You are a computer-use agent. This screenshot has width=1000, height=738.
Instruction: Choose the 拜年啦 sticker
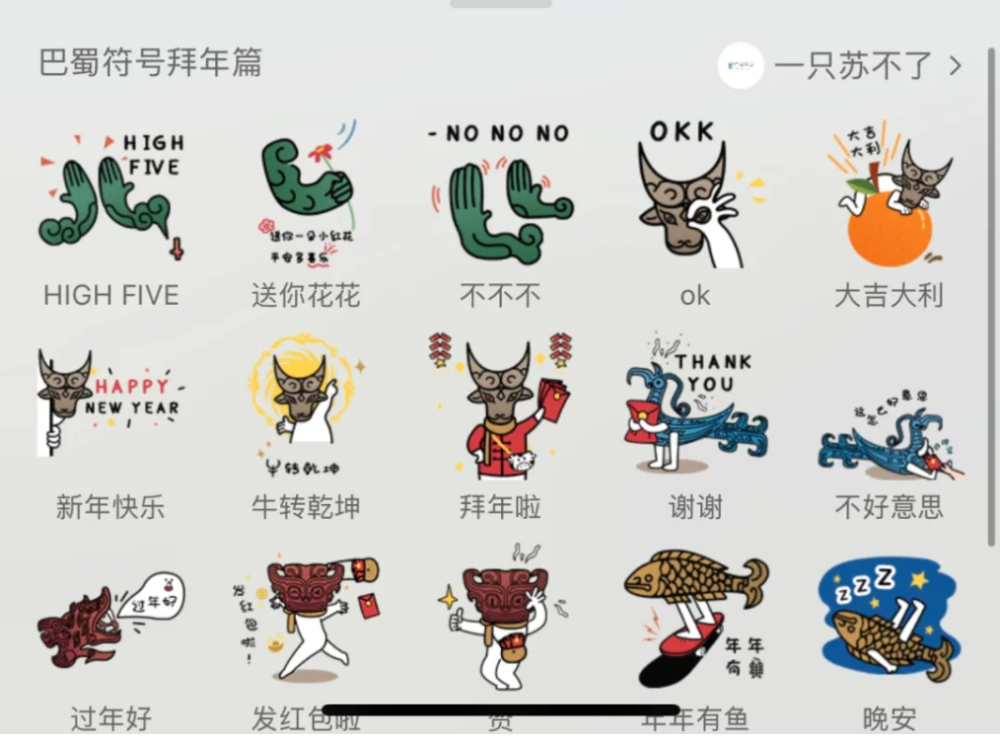tap(499, 405)
